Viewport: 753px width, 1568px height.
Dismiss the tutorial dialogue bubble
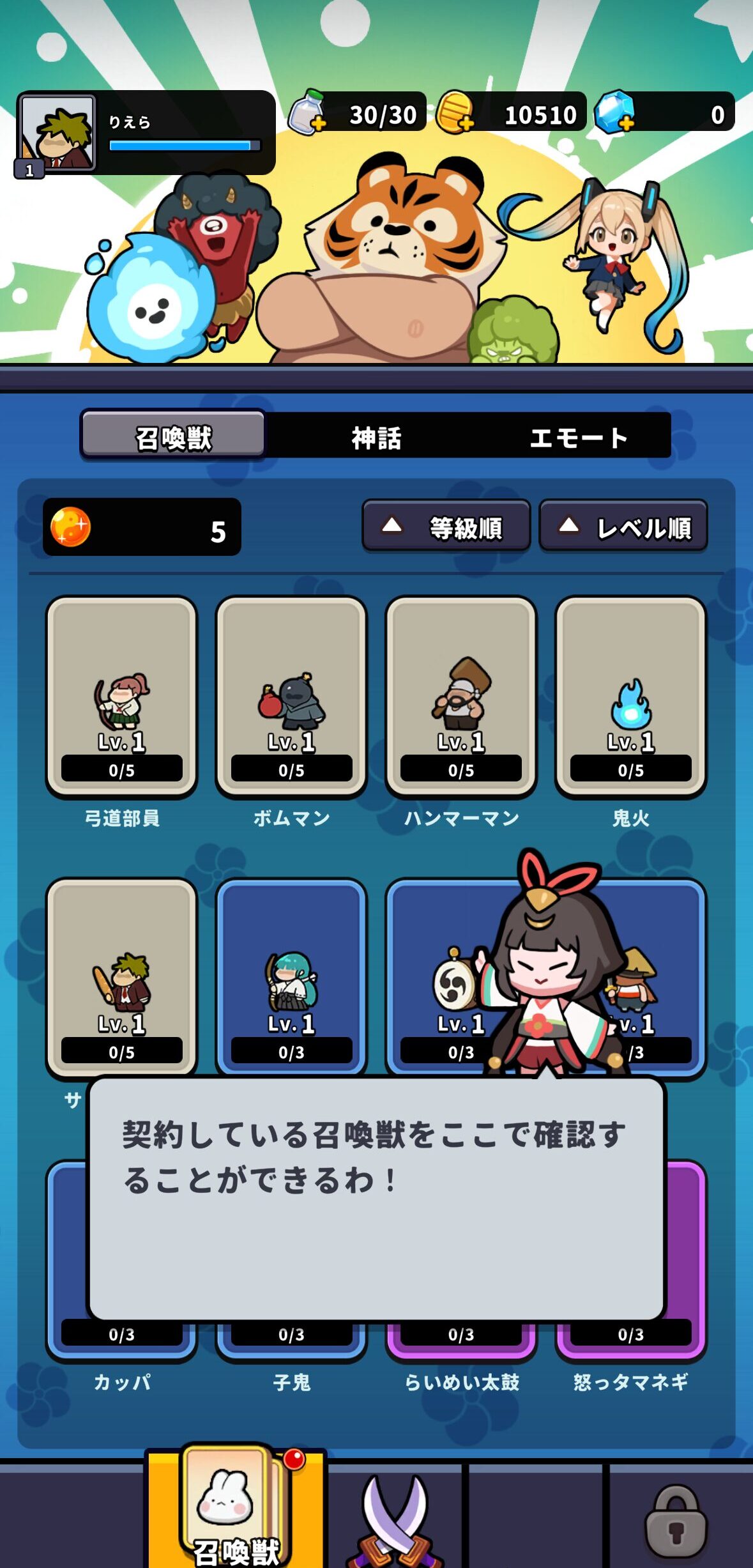click(x=376, y=1198)
